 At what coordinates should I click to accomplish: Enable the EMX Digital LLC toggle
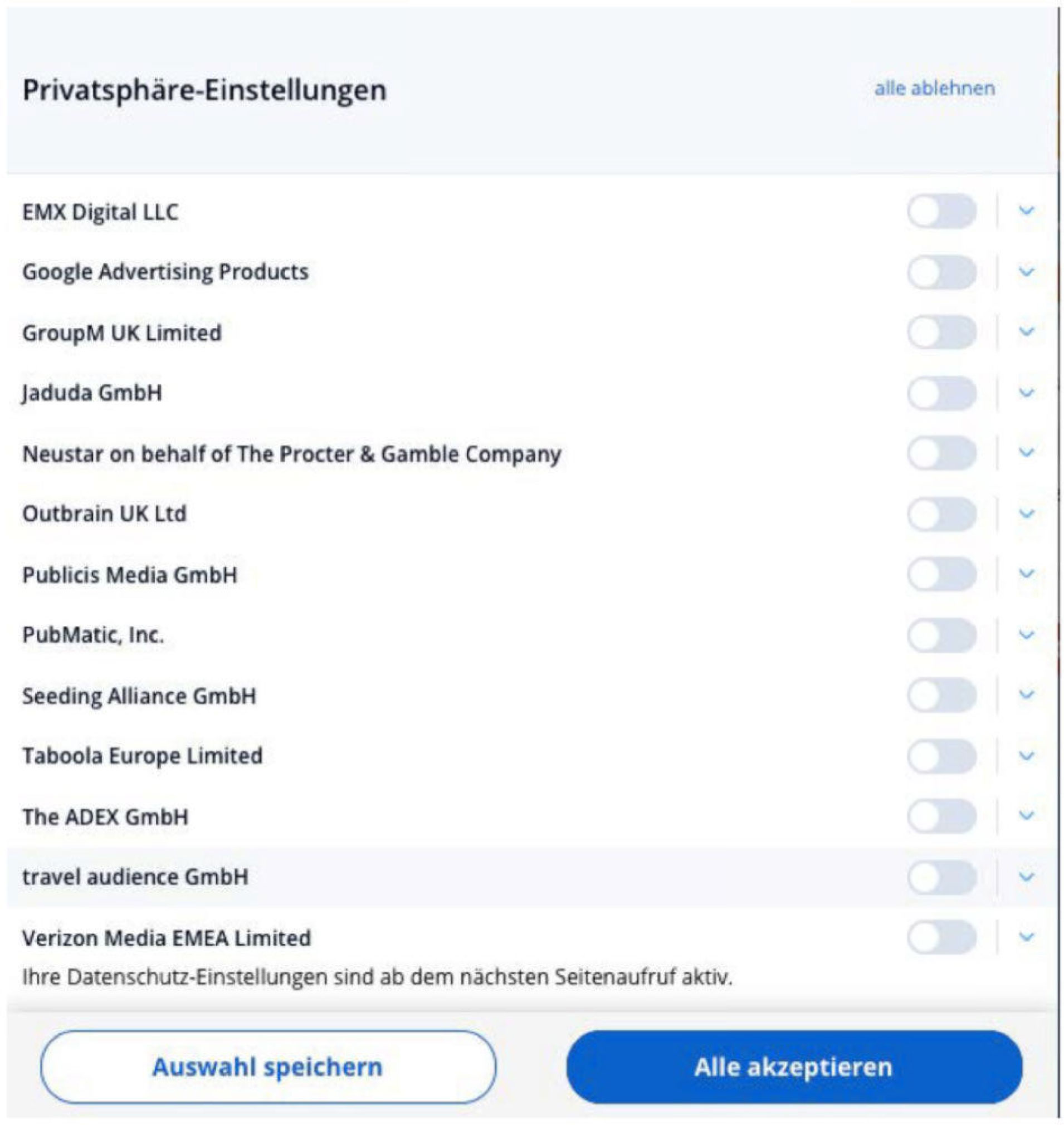[x=941, y=212]
